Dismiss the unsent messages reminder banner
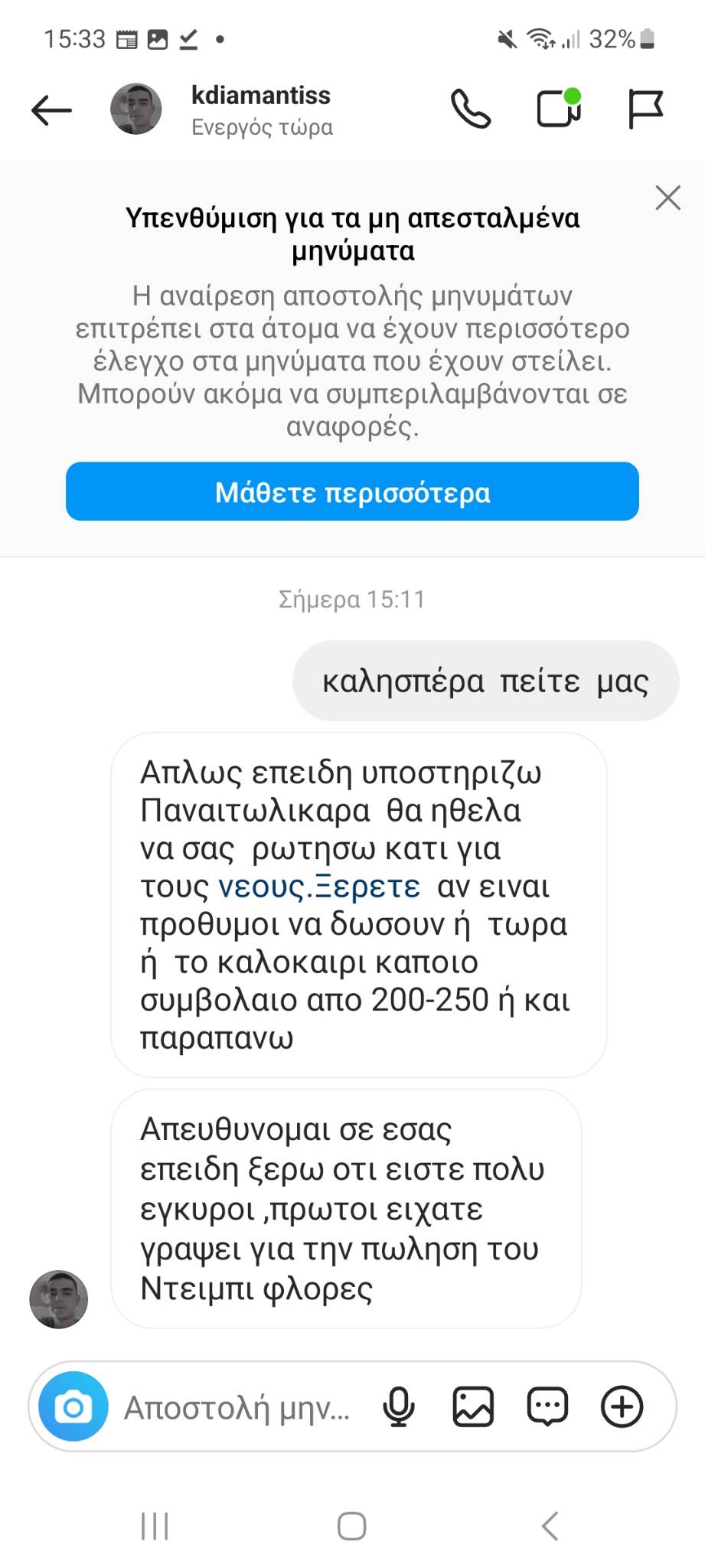This screenshot has width=705, height=1568. [x=667, y=198]
